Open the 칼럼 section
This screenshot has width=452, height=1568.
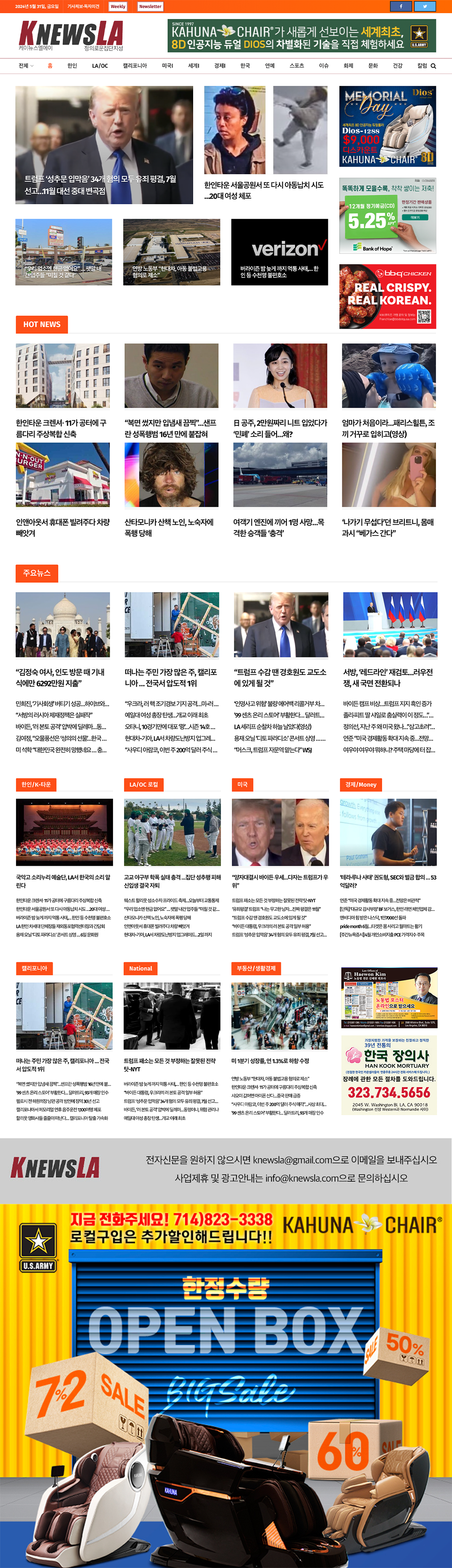click(x=422, y=66)
